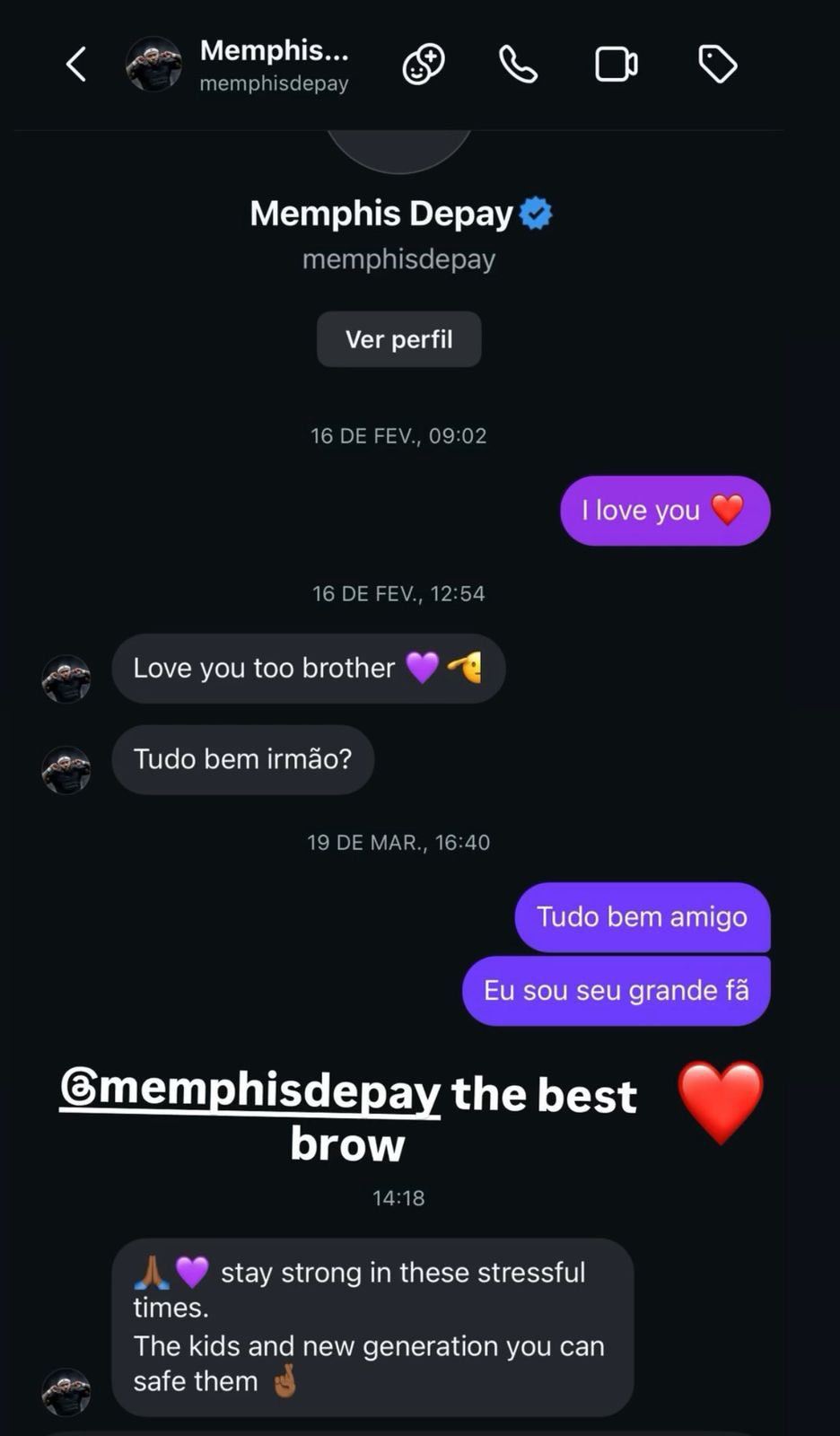Screen dimensions: 840x1436
Task: Tap the 'Eu sou seu grande fã' bubble
Action: pos(615,990)
